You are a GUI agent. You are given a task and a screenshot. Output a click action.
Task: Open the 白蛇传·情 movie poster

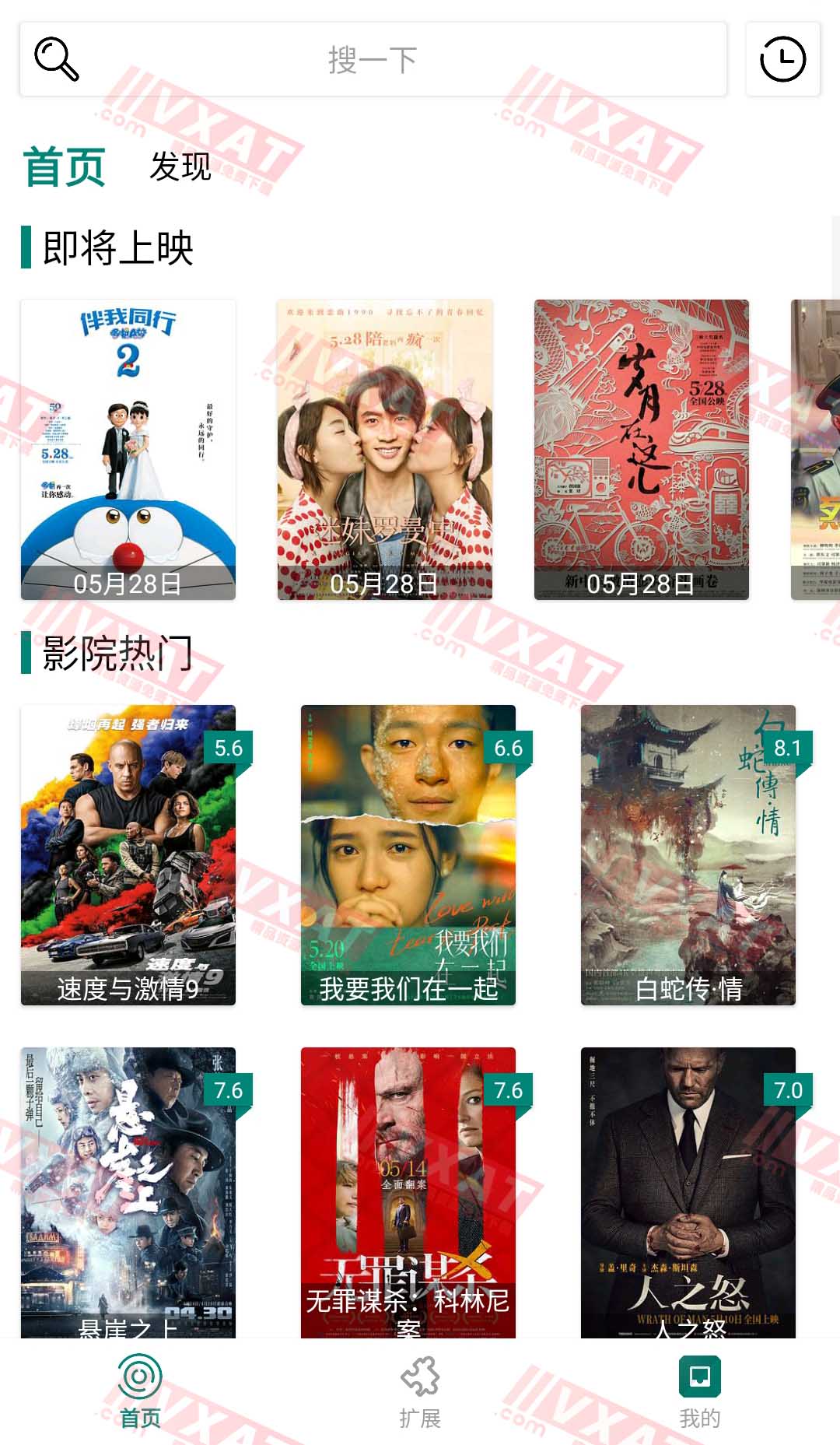tap(688, 848)
